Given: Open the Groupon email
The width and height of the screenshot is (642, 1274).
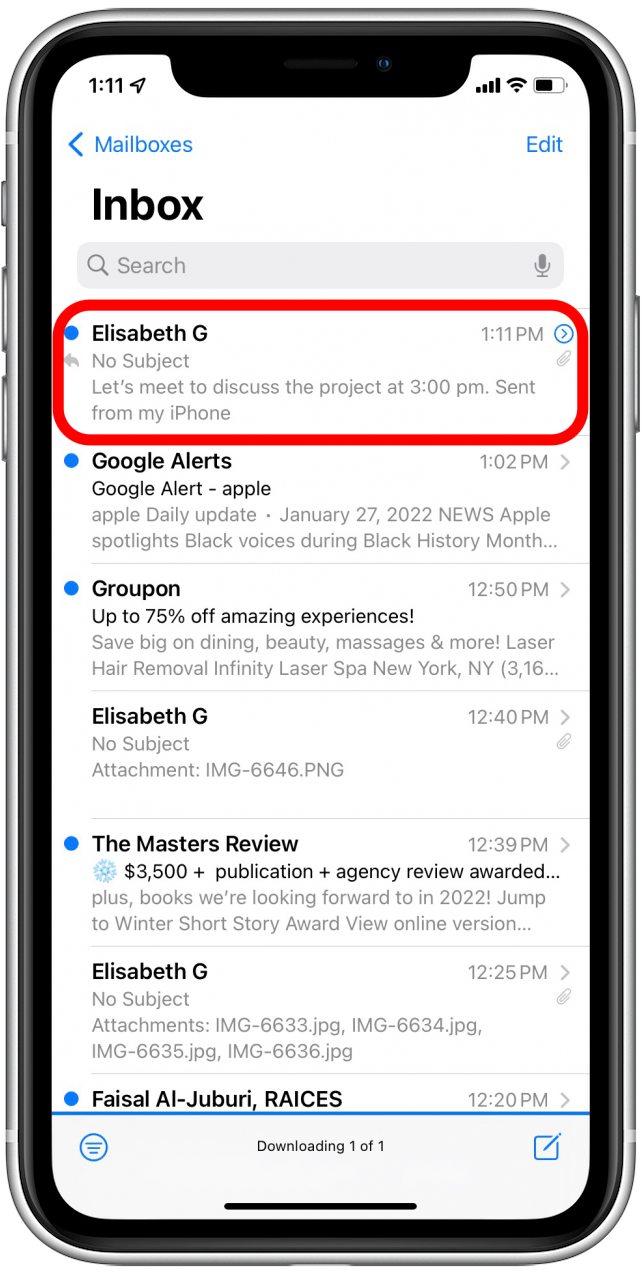Looking at the screenshot, I should tap(320, 629).
